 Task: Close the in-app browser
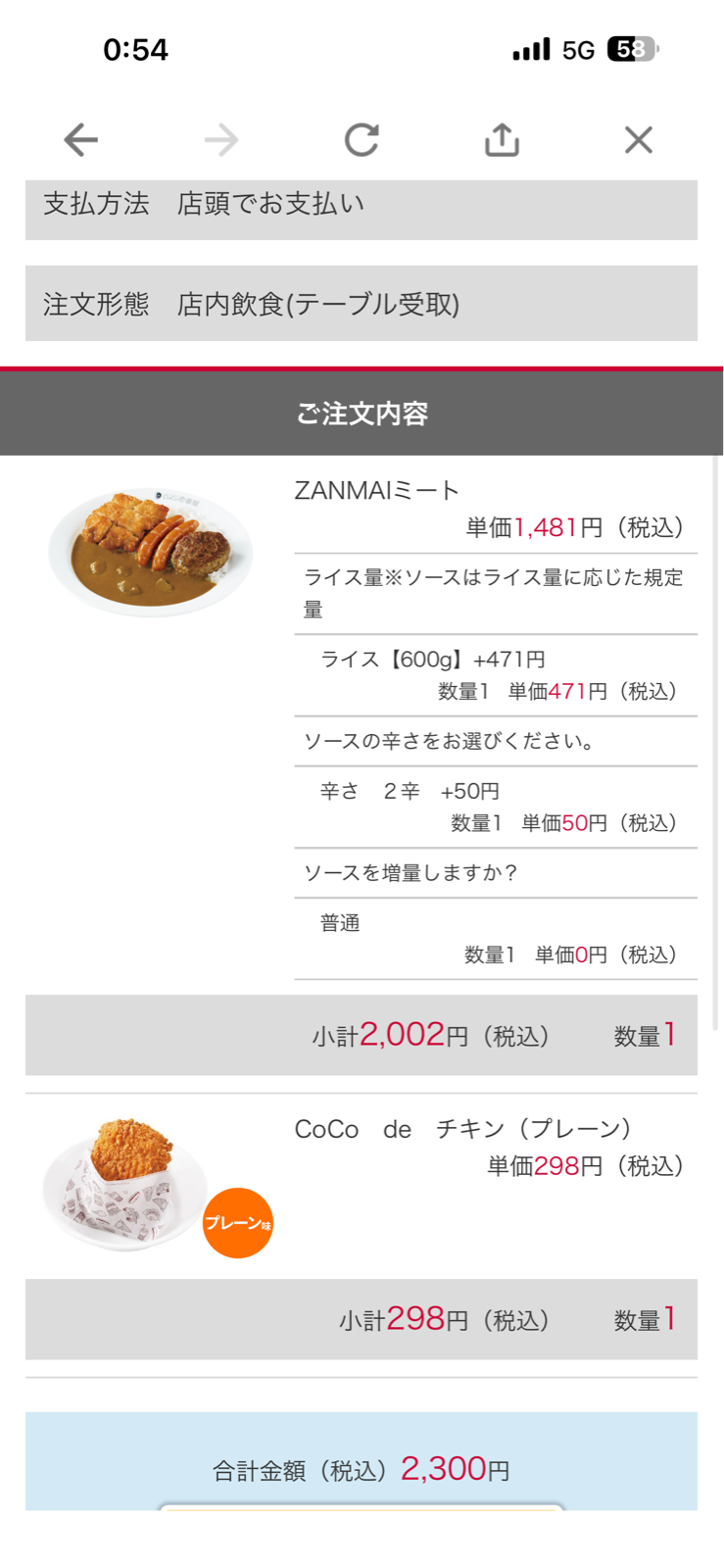click(x=639, y=140)
